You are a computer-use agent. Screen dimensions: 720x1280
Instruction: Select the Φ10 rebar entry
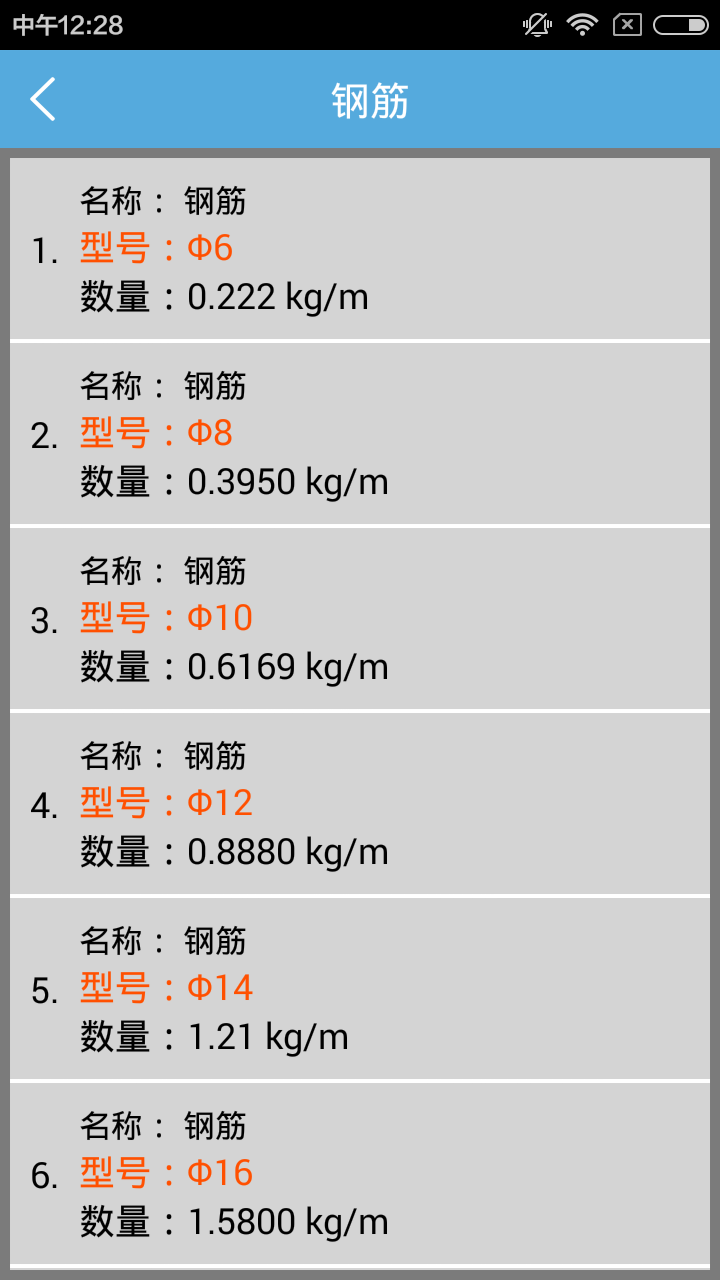click(x=360, y=619)
